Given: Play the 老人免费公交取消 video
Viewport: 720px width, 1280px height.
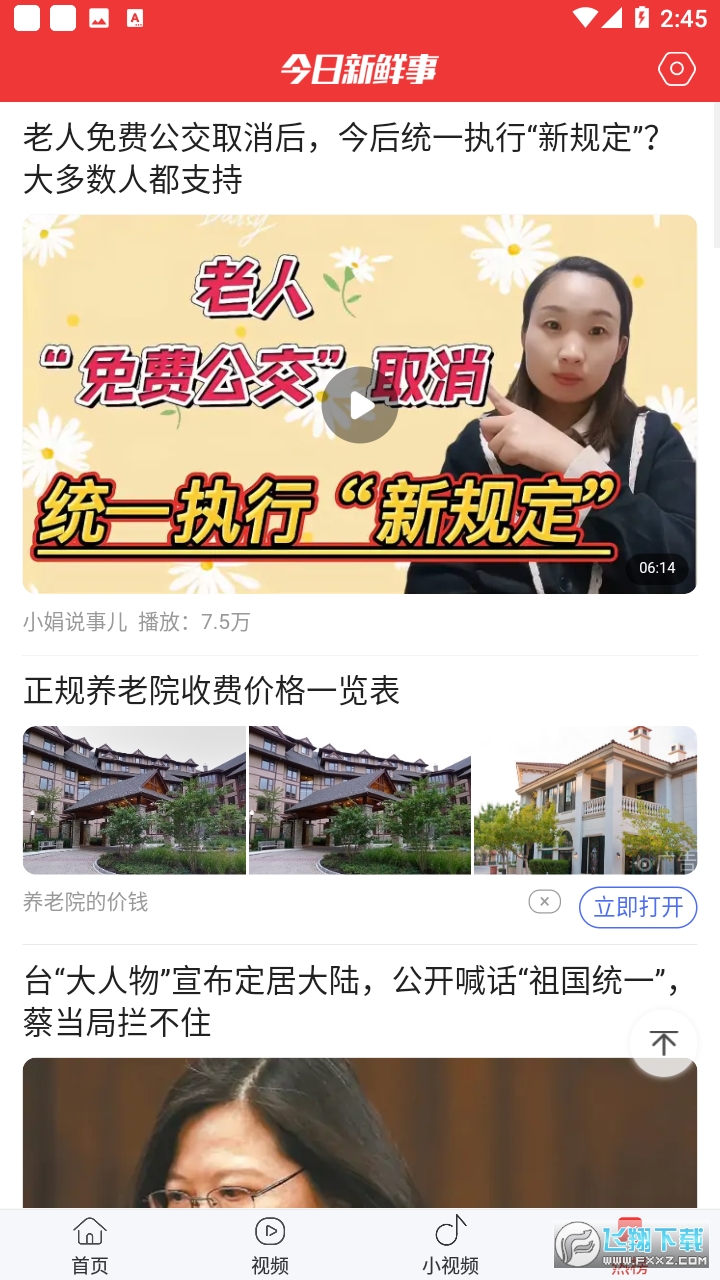Looking at the screenshot, I should 359,405.
